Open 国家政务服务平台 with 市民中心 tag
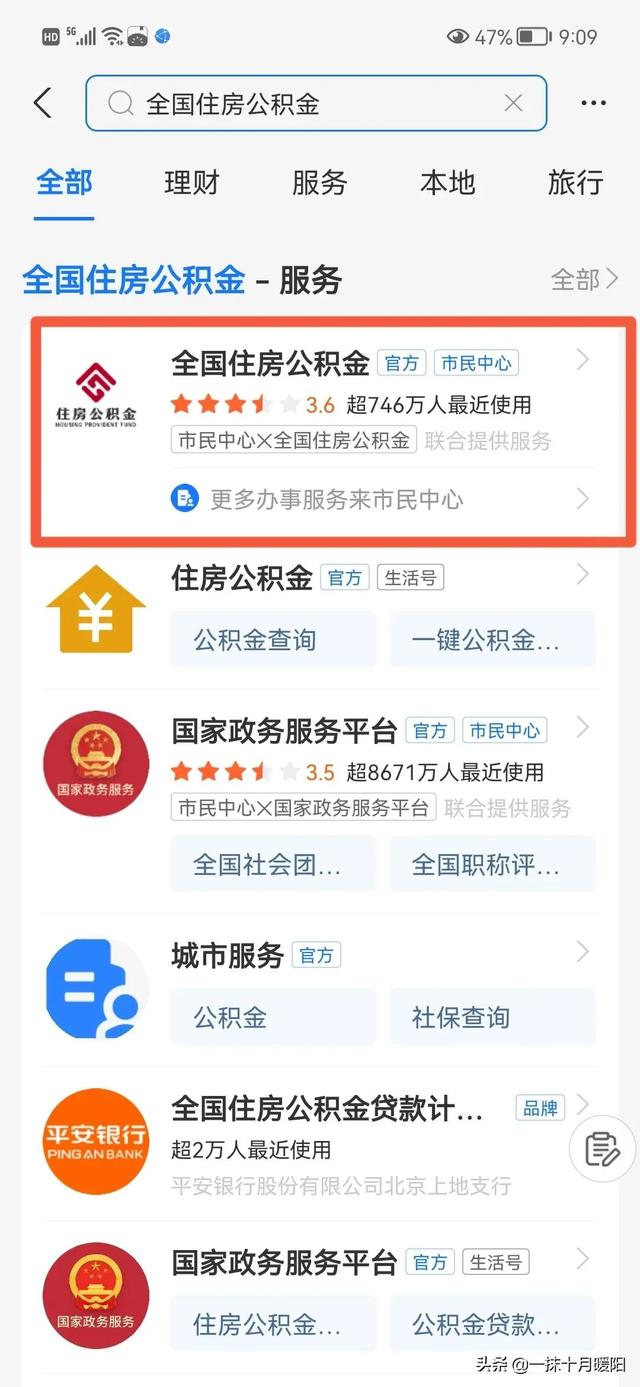 click(284, 731)
